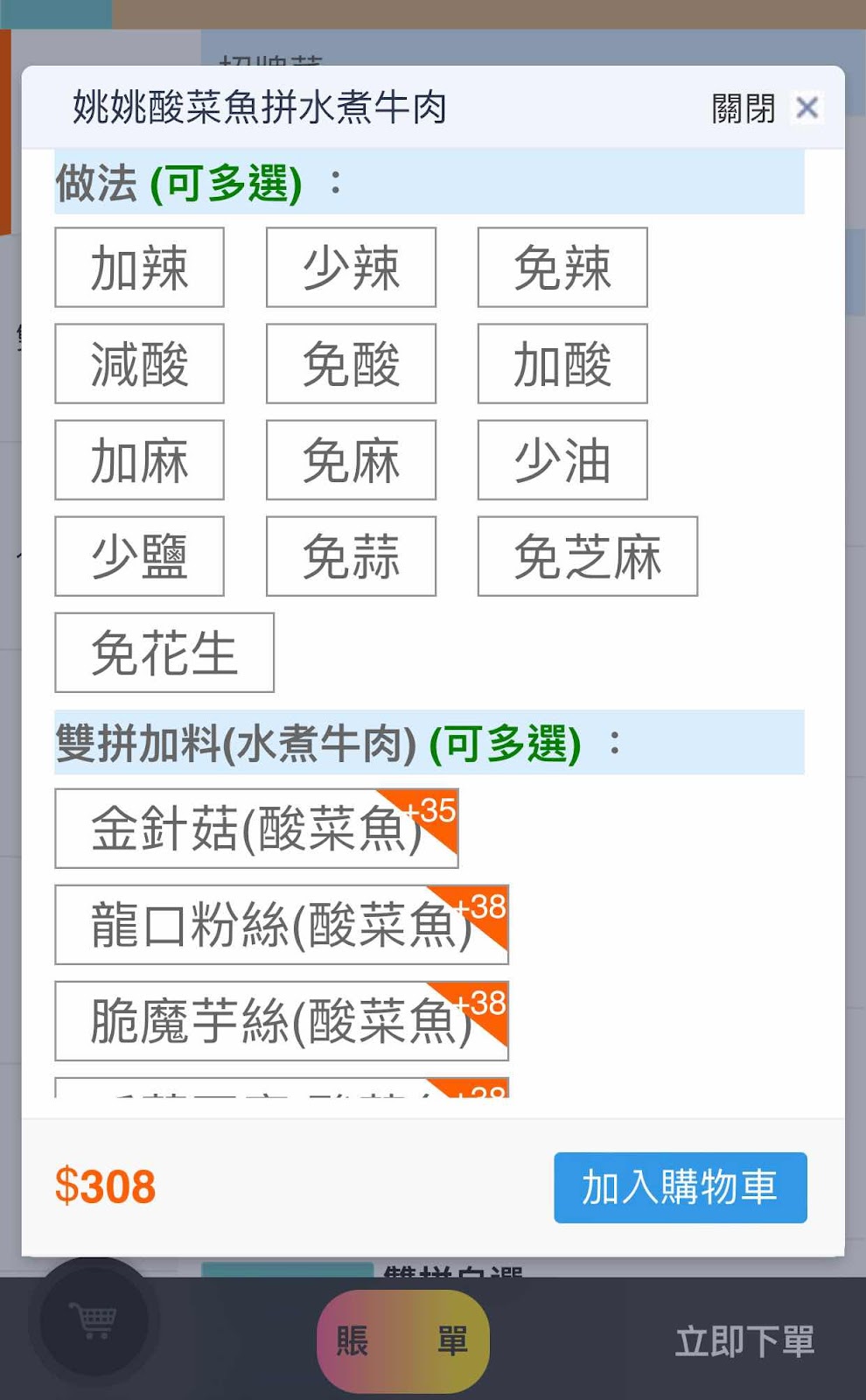Select 加麻 option
Viewport: 866px width, 1400px height.
coord(139,460)
